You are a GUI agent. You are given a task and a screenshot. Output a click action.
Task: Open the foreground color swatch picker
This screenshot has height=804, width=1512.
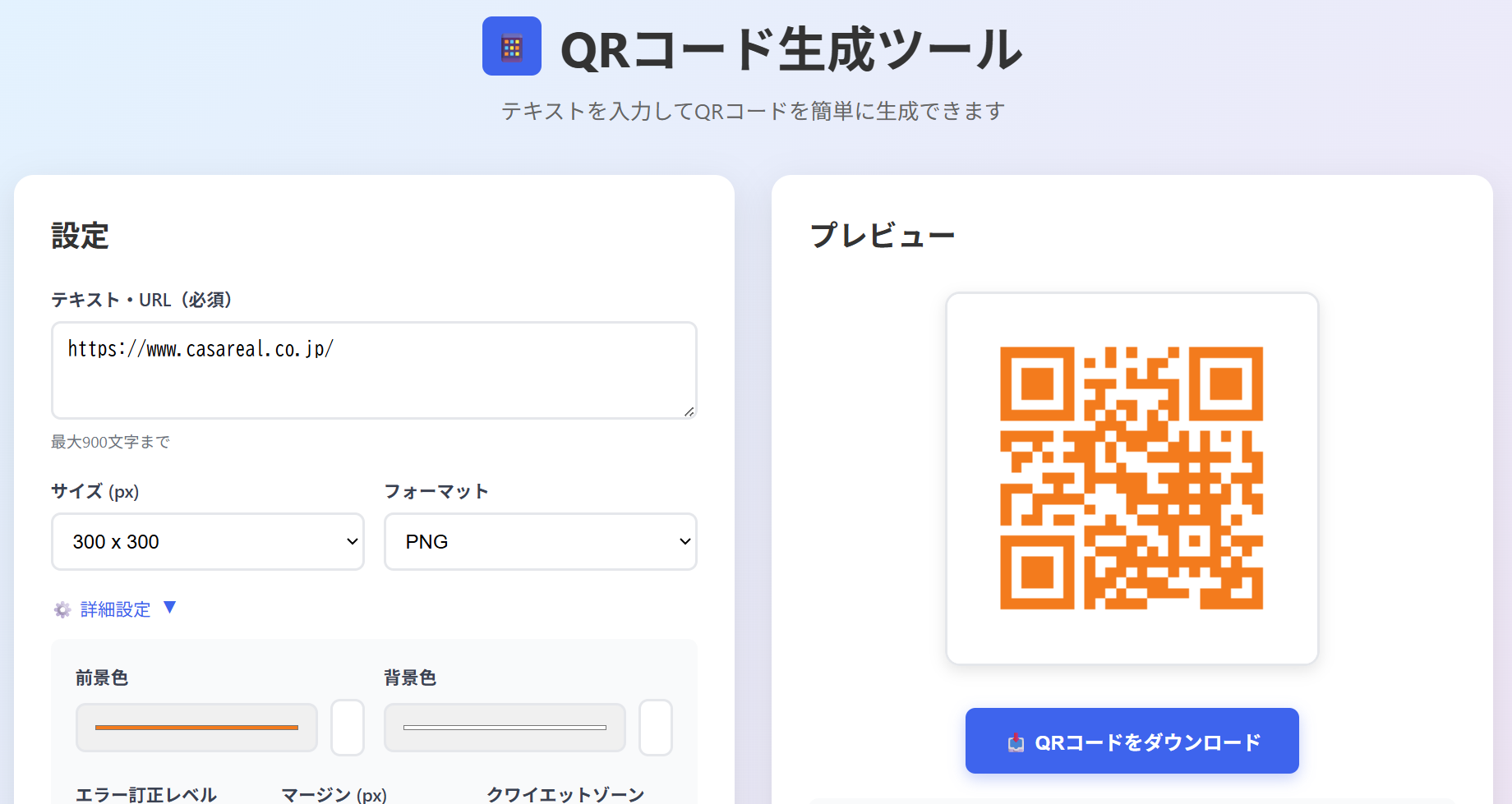(x=196, y=728)
